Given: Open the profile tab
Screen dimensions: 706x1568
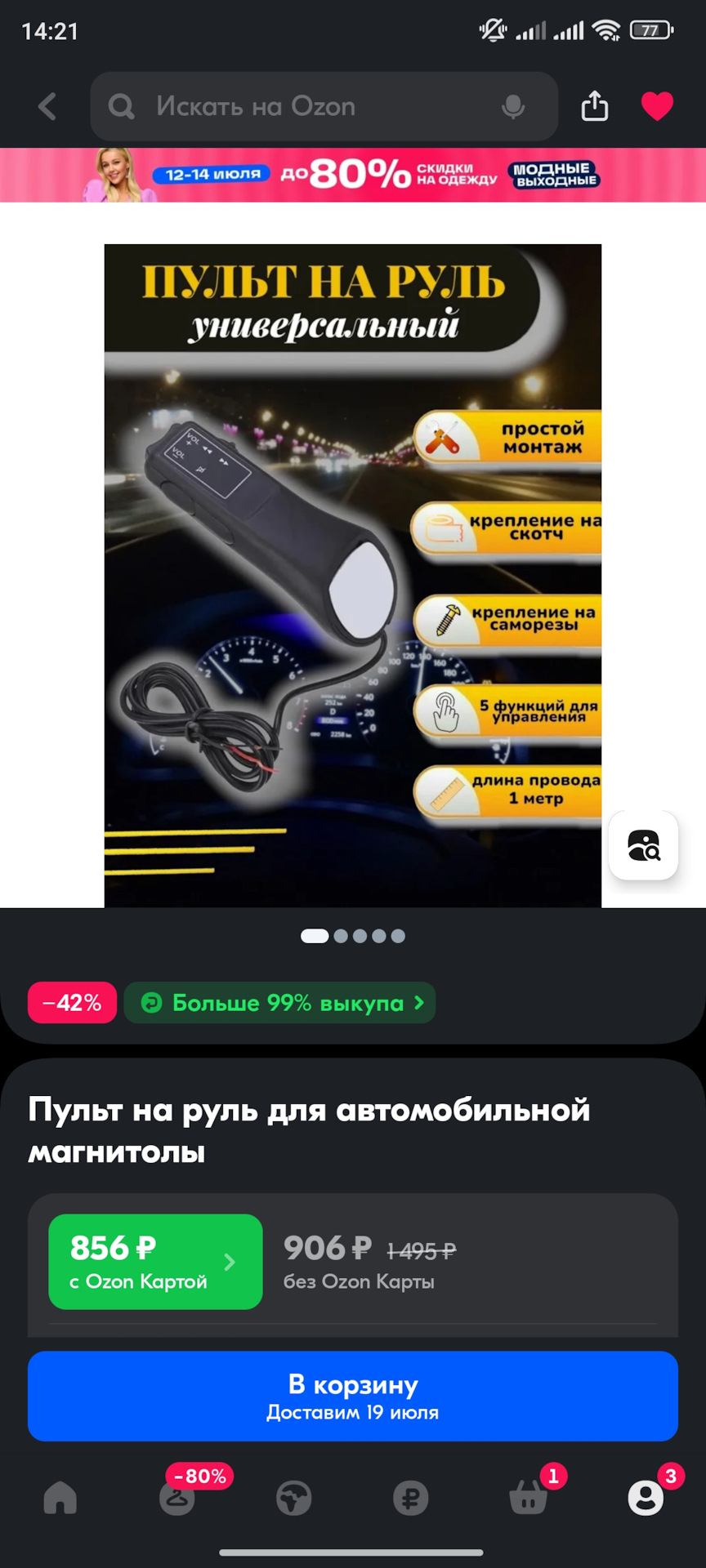Looking at the screenshot, I should pos(646,1497).
